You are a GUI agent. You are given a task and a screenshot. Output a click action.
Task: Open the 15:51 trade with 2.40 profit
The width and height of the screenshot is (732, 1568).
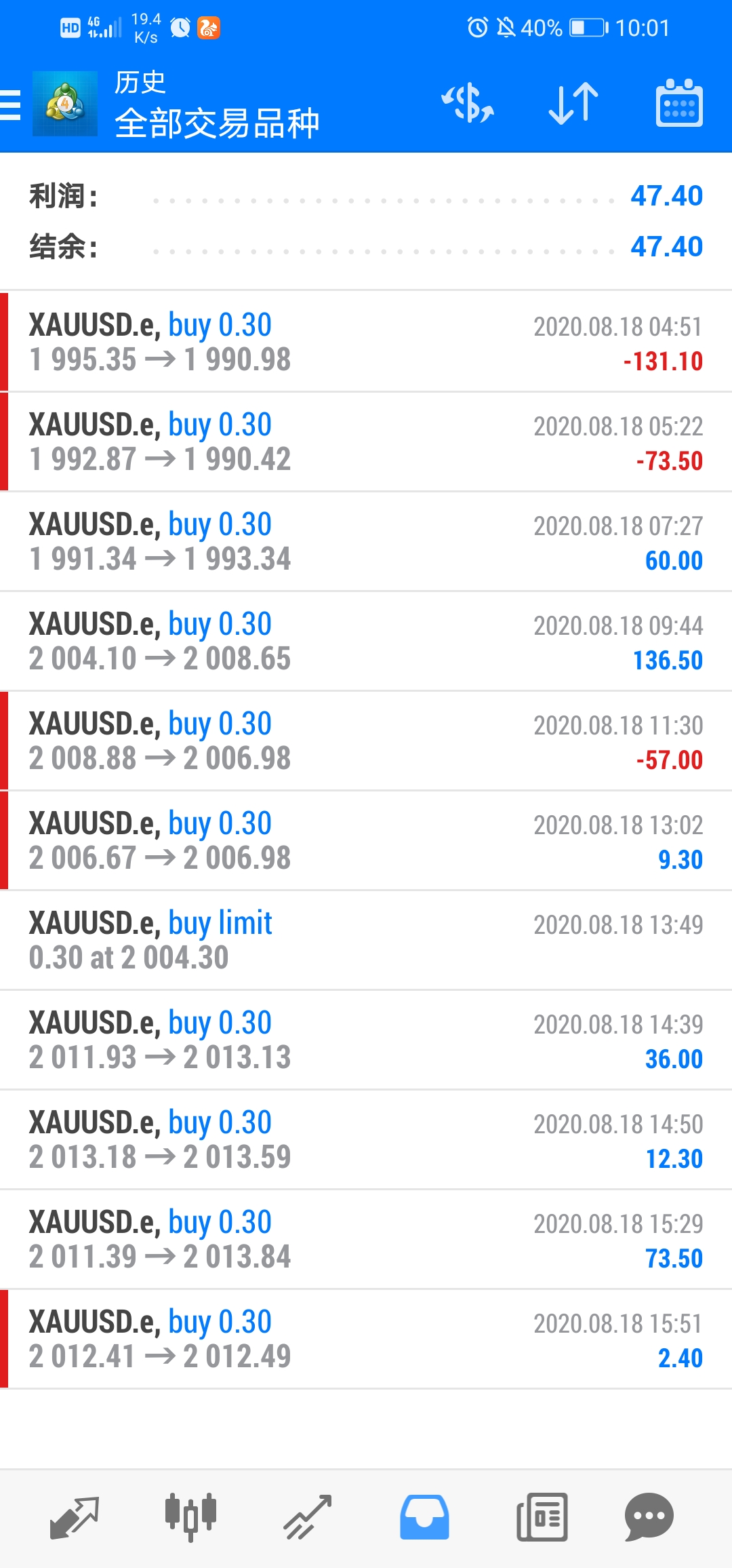coord(366,1339)
